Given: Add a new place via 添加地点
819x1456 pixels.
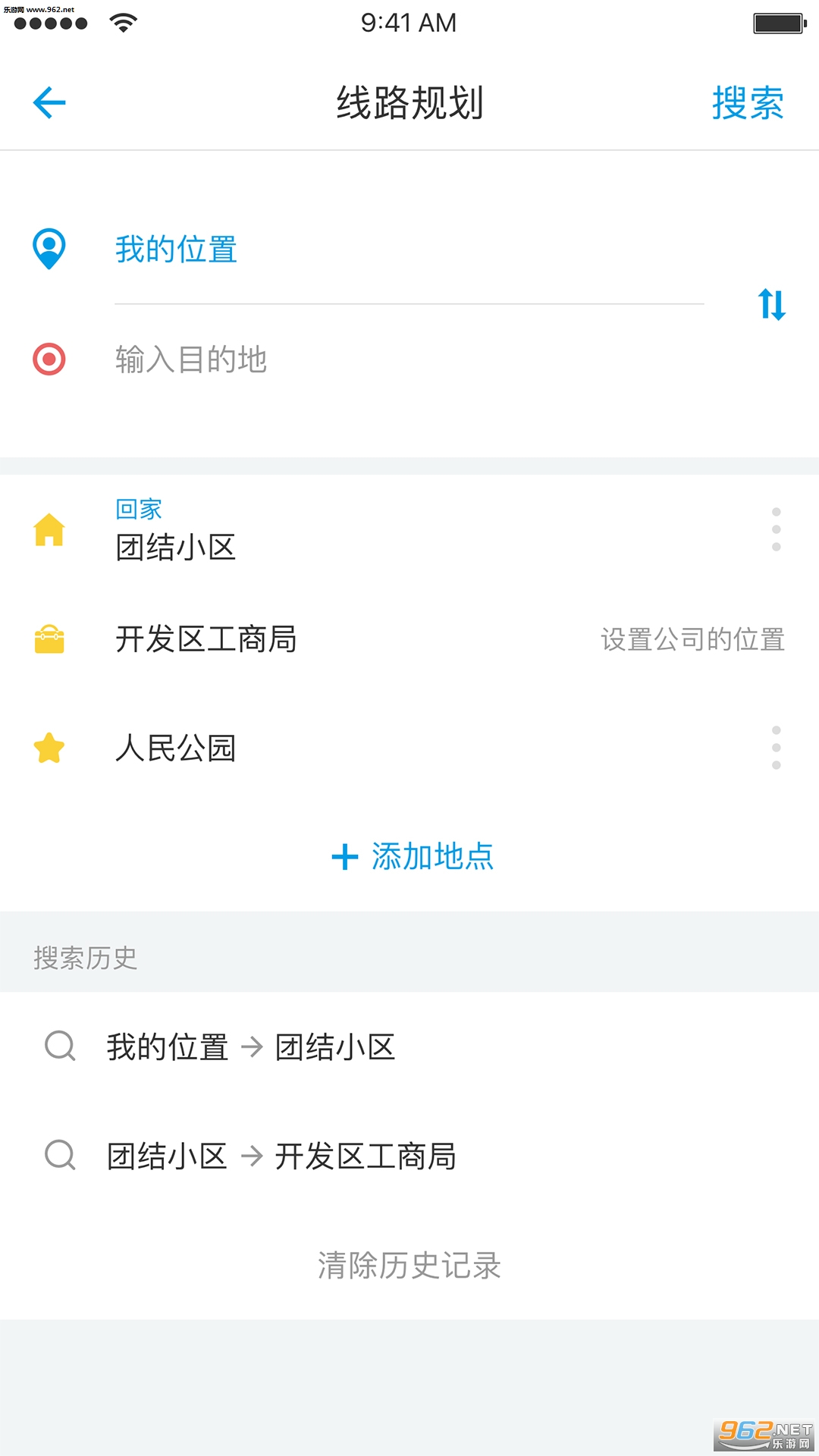Looking at the screenshot, I should pos(413,857).
